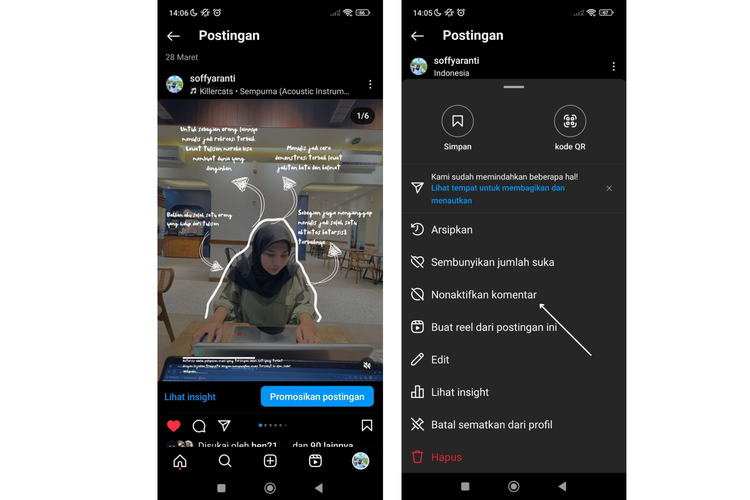Unmute the post audio

367,366
